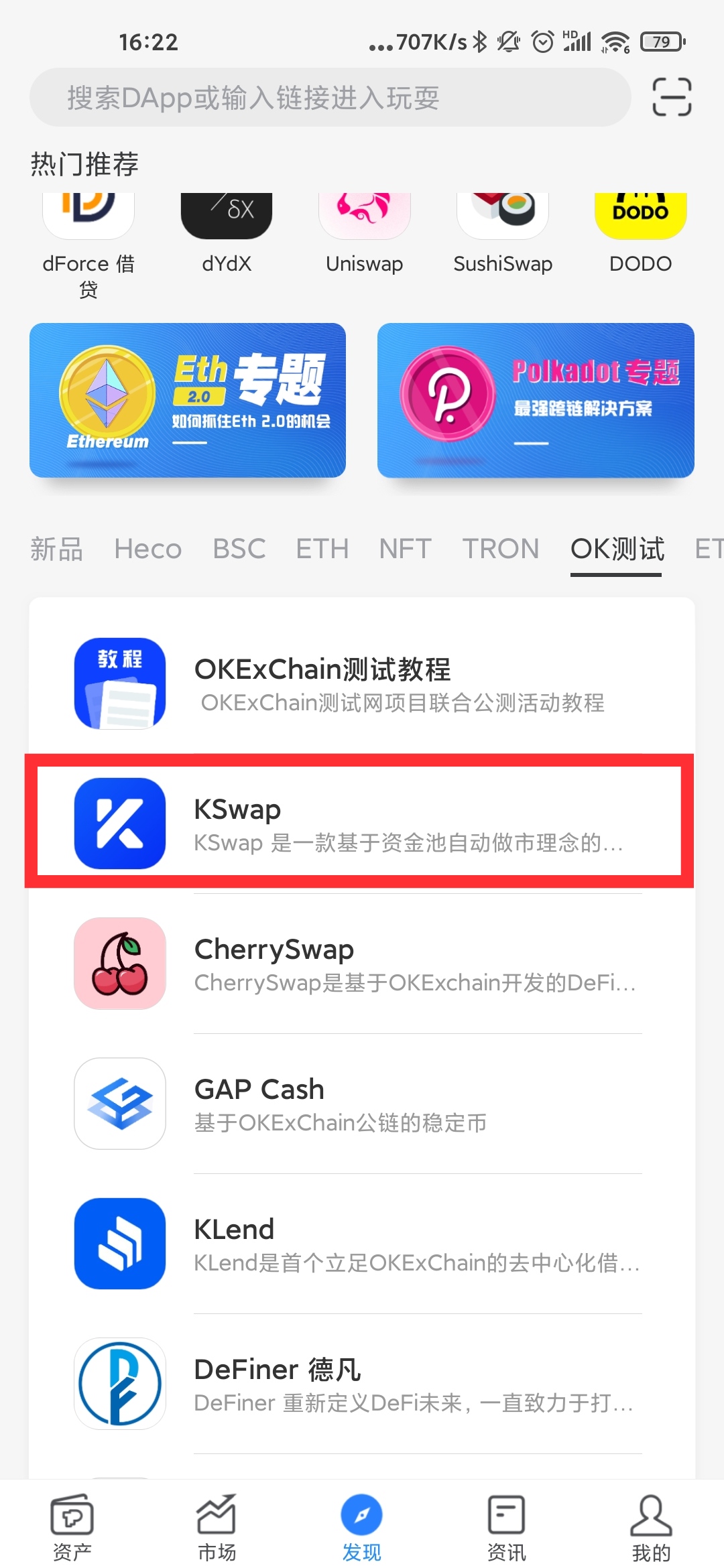Open the Eth 2.0 topic banner

[x=188, y=400]
